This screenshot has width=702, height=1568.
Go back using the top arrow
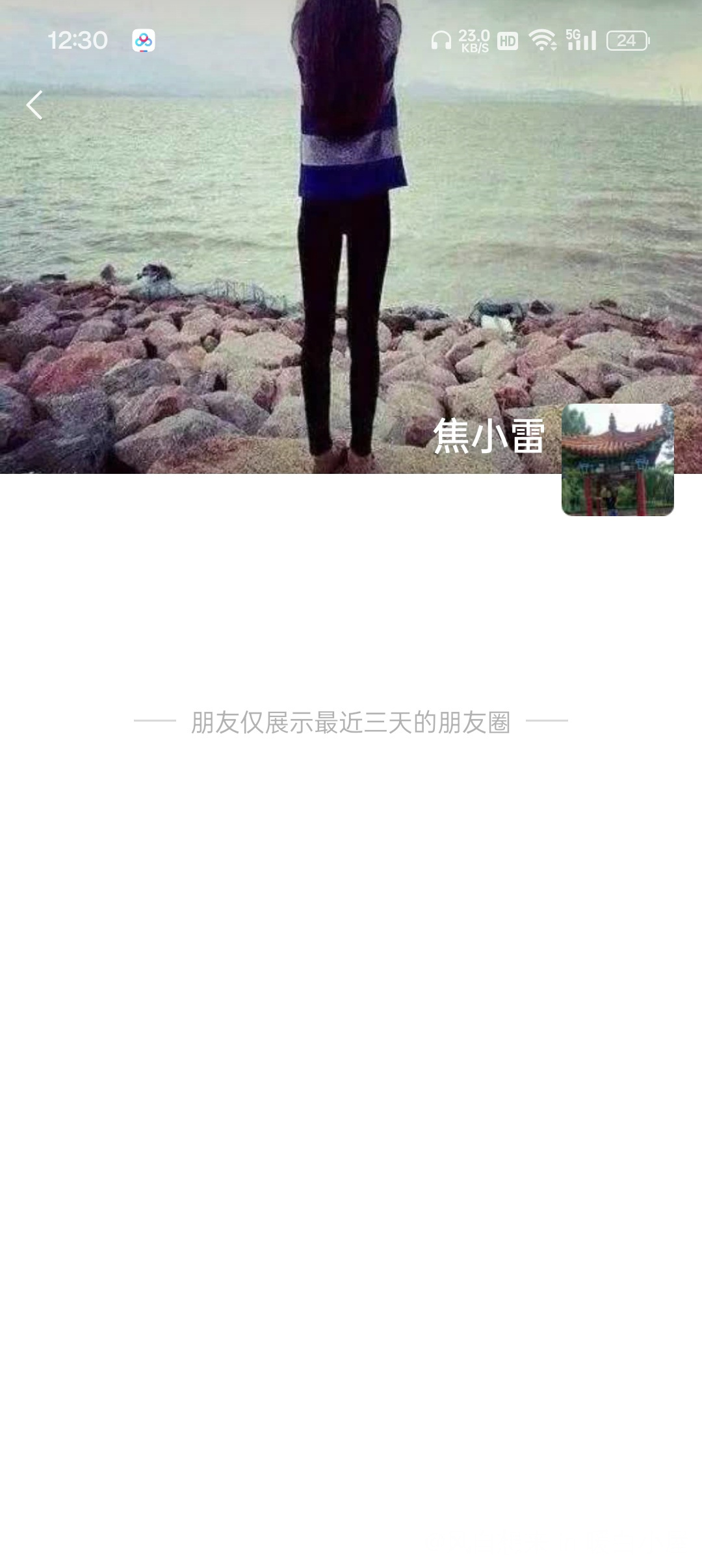(34, 105)
